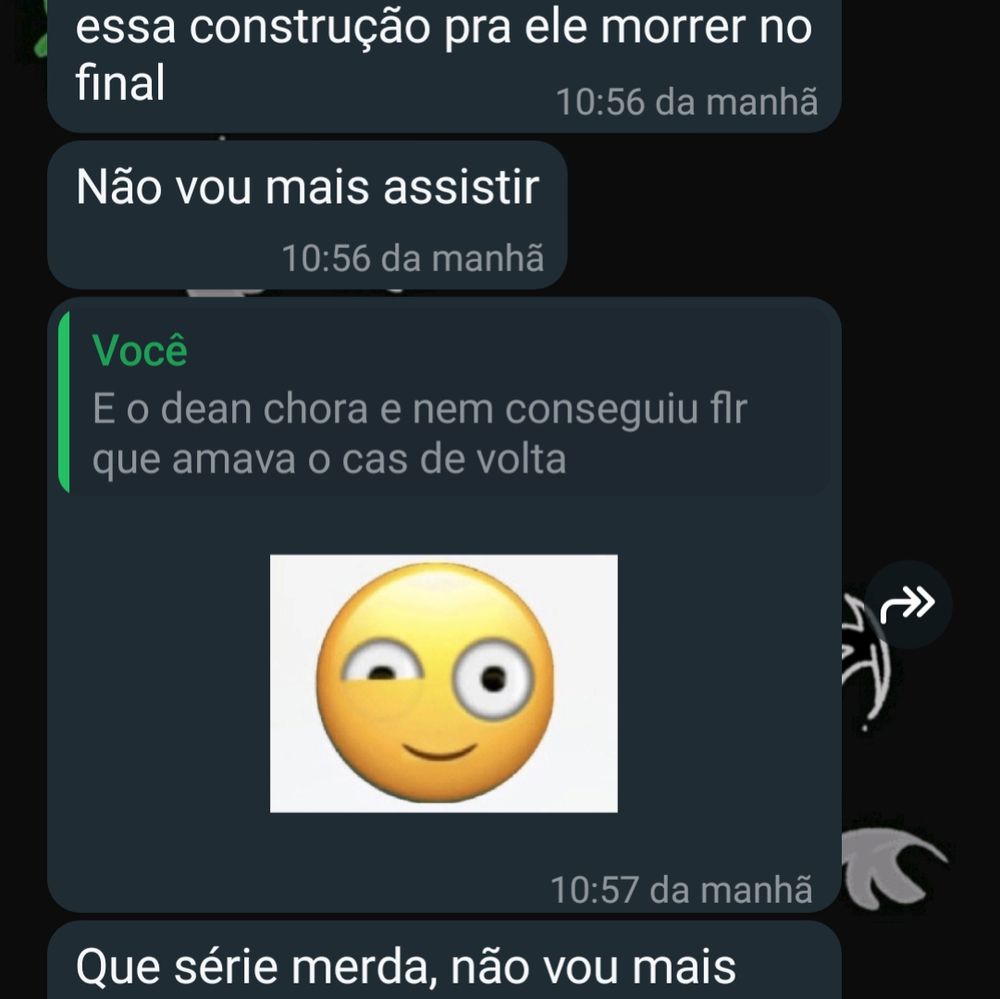Open the quoted reply from Você
1000x999 pixels.
[x=445, y=403]
